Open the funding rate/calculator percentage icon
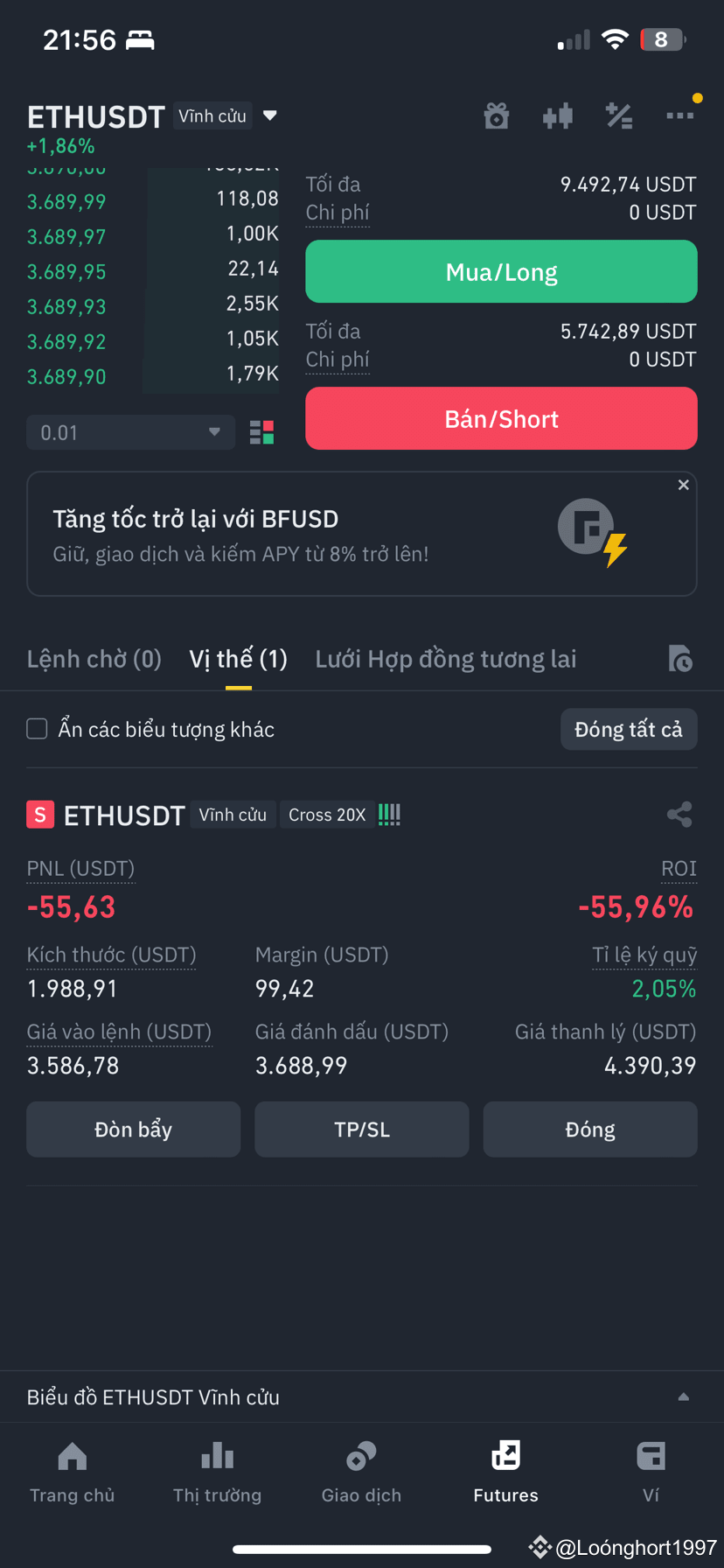 click(x=619, y=115)
